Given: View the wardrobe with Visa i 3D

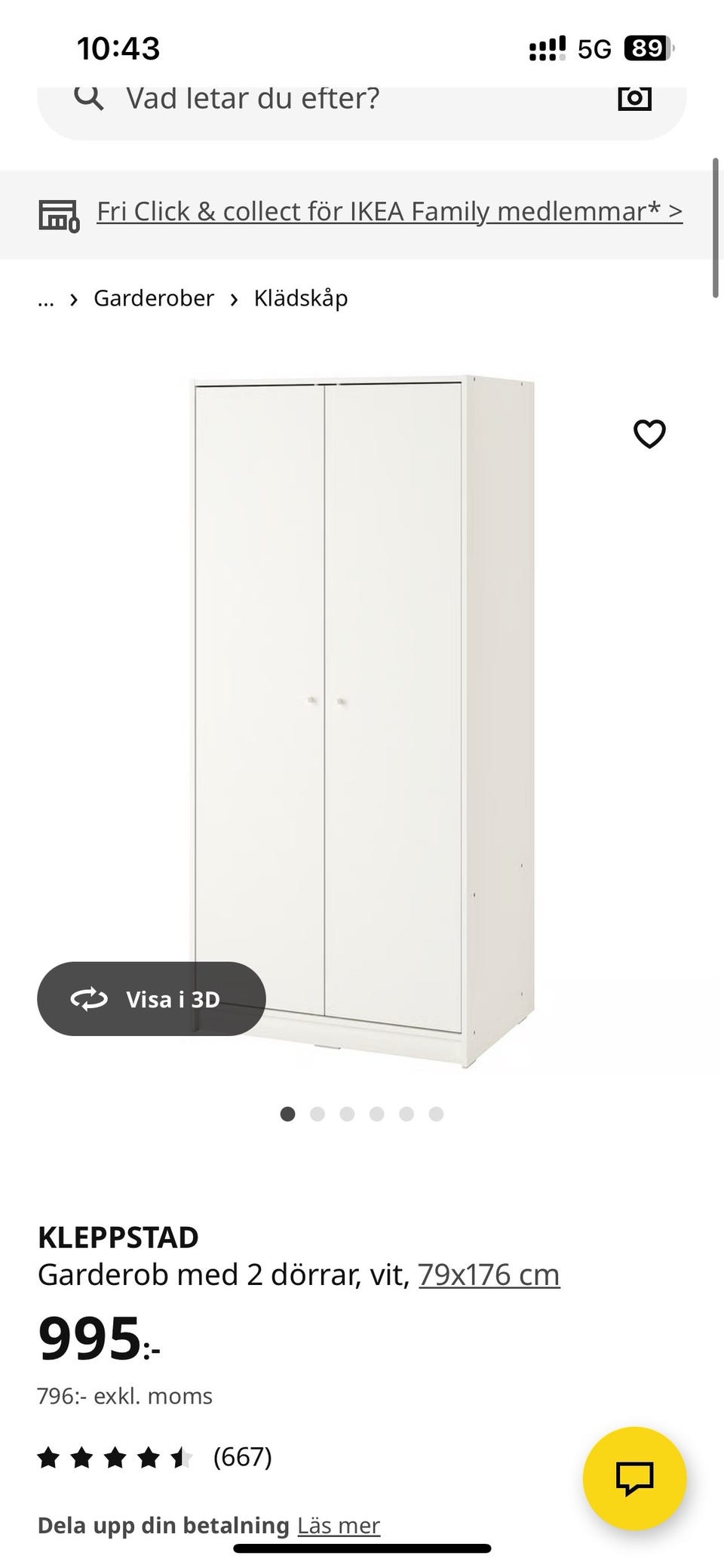Looking at the screenshot, I should pos(152,999).
